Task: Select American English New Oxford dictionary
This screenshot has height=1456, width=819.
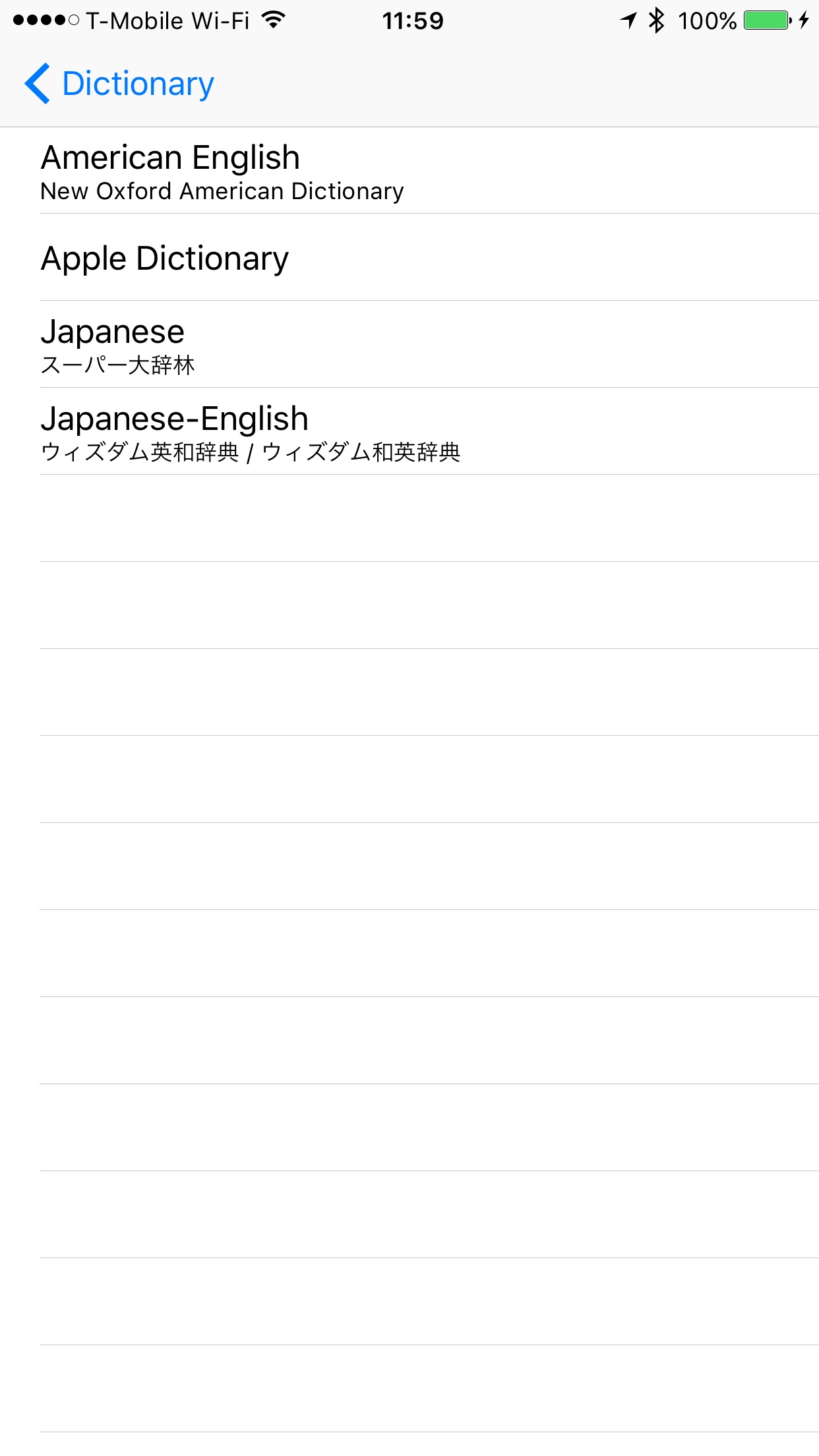Action: click(409, 171)
